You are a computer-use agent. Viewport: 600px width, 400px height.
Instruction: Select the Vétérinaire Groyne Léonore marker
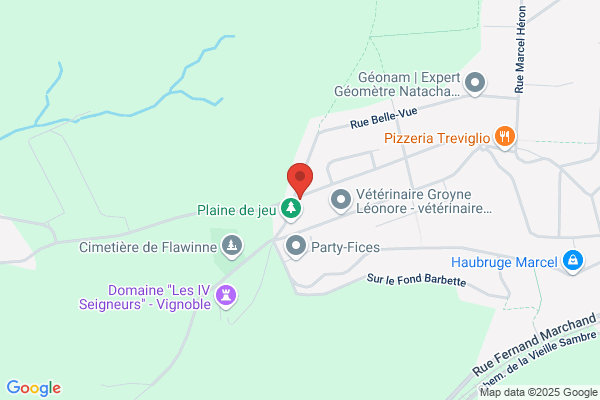click(x=341, y=201)
